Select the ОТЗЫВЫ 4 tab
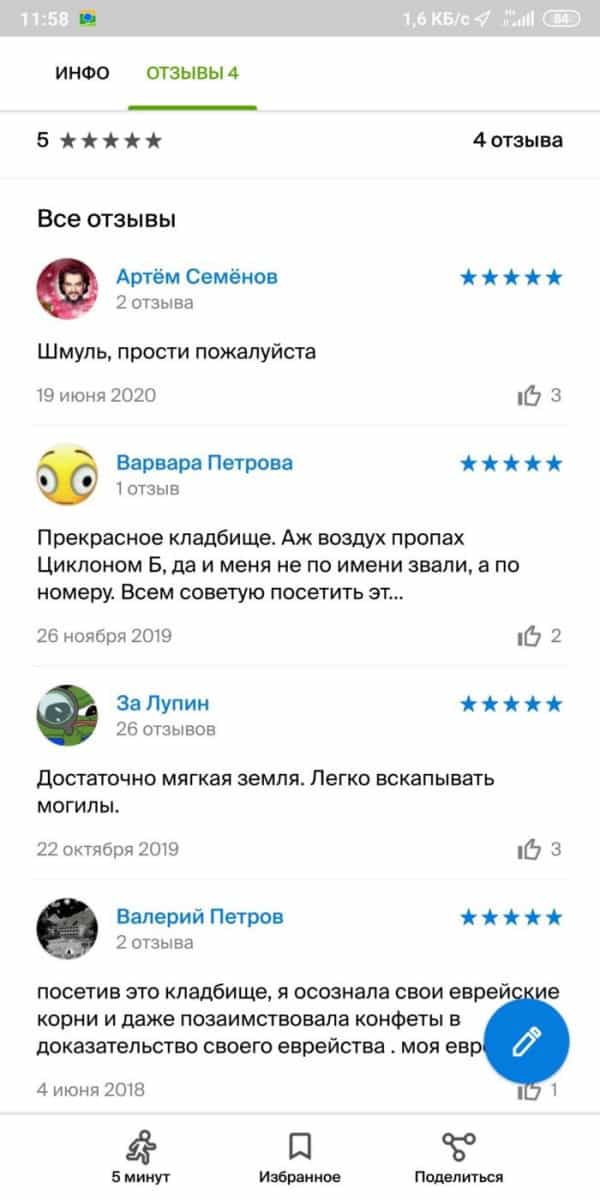The image size is (600, 1200). [192, 73]
